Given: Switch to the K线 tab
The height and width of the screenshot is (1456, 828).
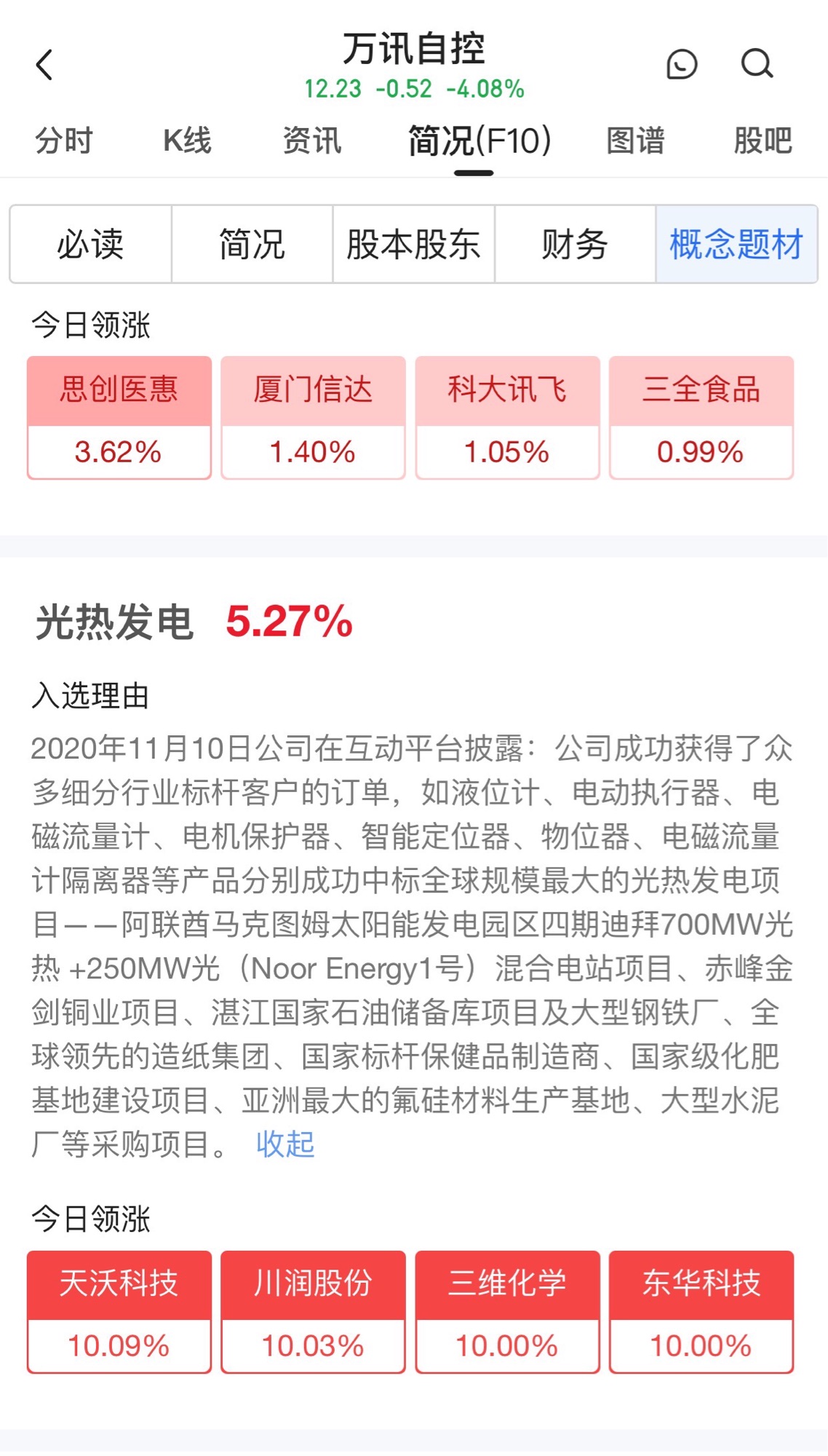Looking at the screenshot, I should coord(187,141).
